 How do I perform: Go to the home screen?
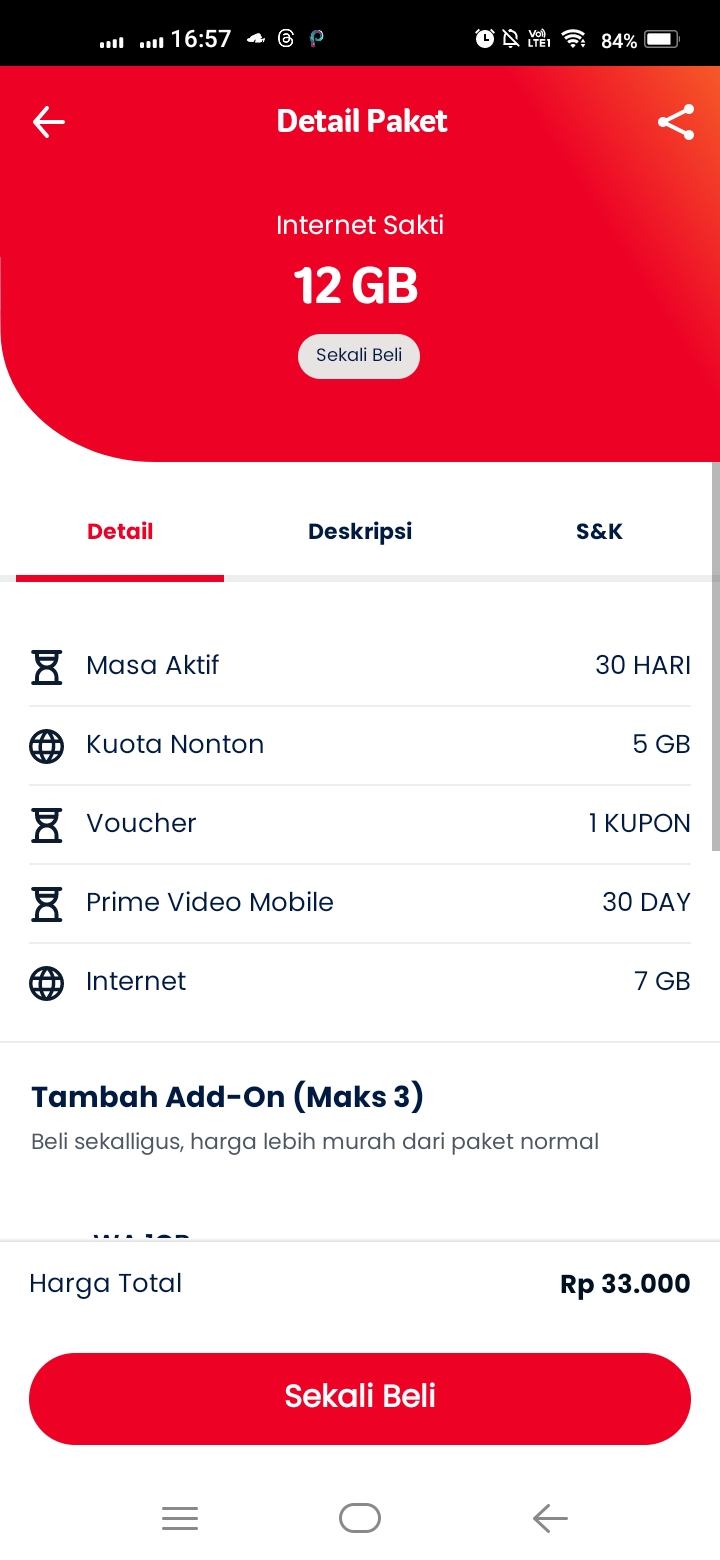pyautogui.click(x=360, y=1518)
